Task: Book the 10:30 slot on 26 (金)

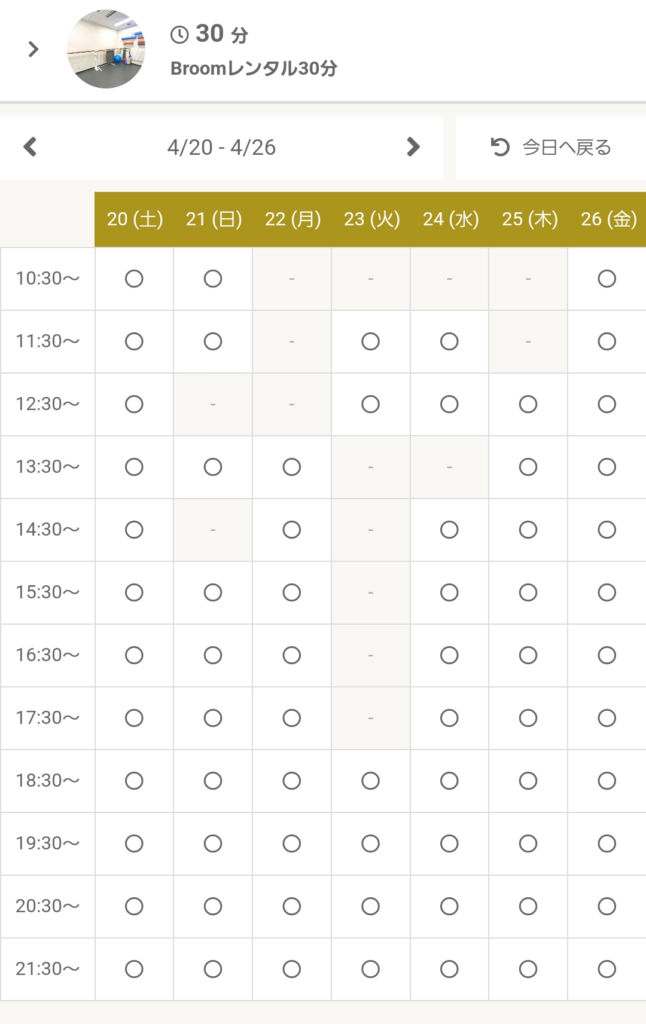Action: (606, 279)
